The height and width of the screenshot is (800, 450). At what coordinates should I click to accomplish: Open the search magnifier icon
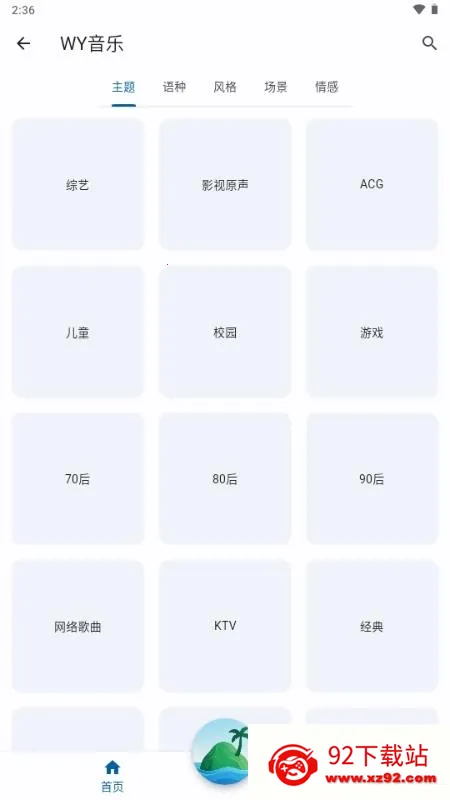[429, 43]
